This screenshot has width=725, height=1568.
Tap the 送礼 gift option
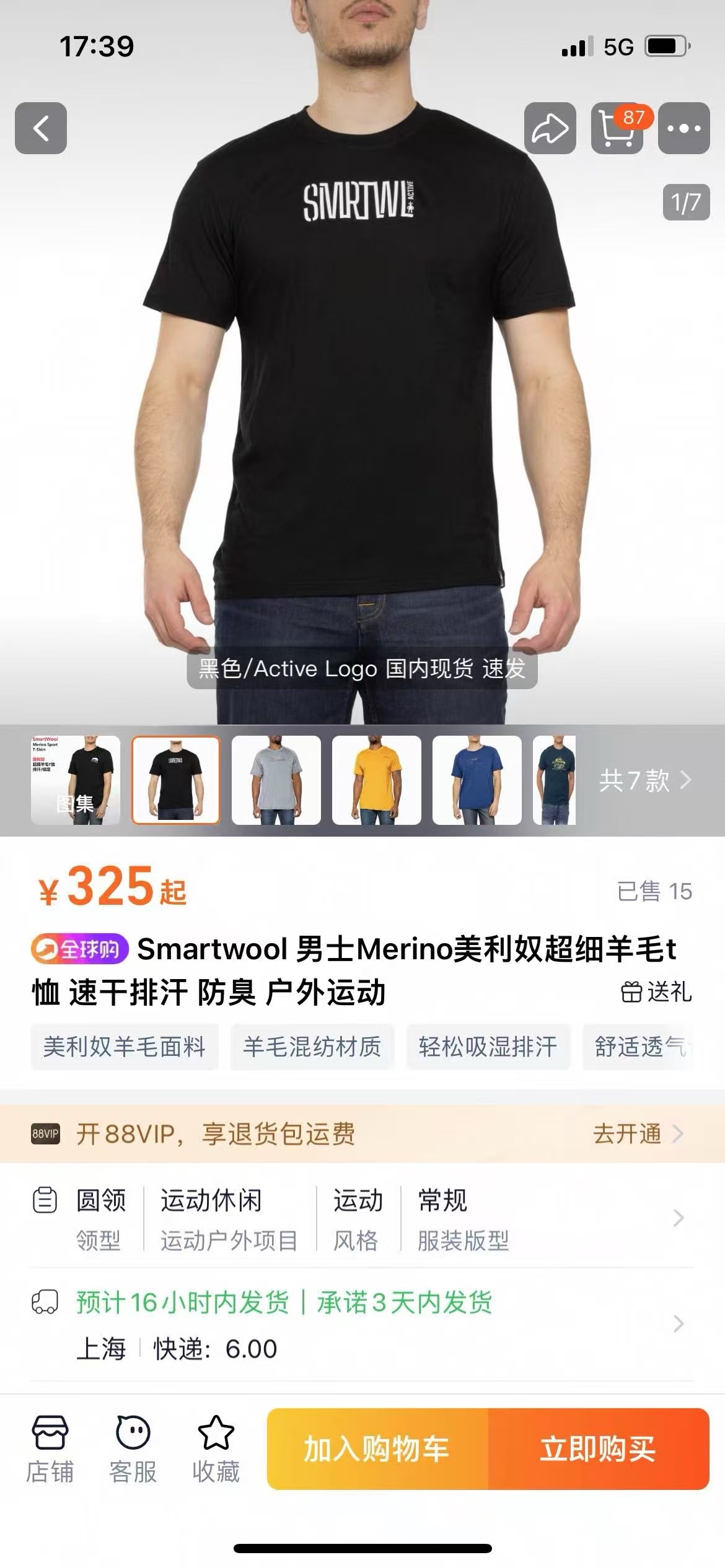click(657, 992)
